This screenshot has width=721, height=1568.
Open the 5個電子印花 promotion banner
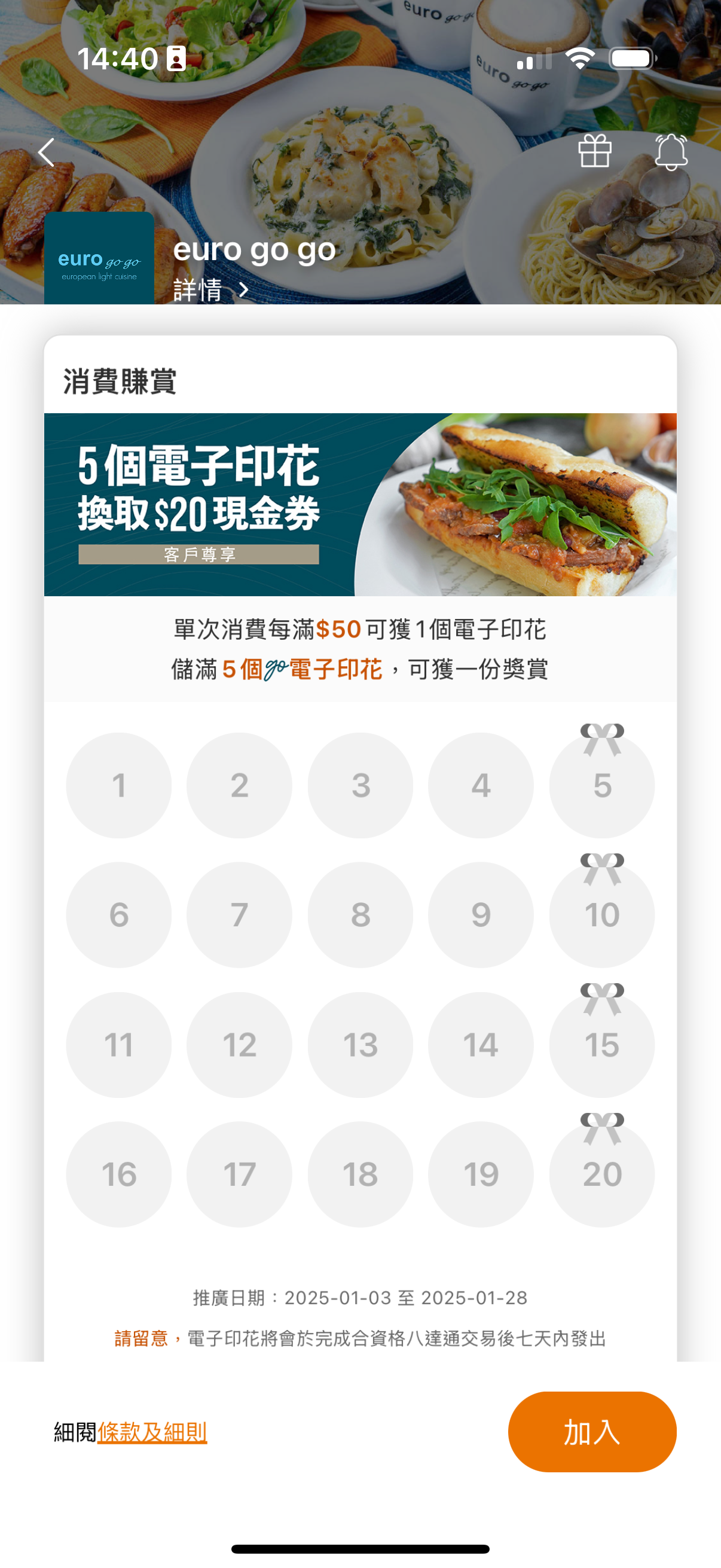[x=360, y=504]
